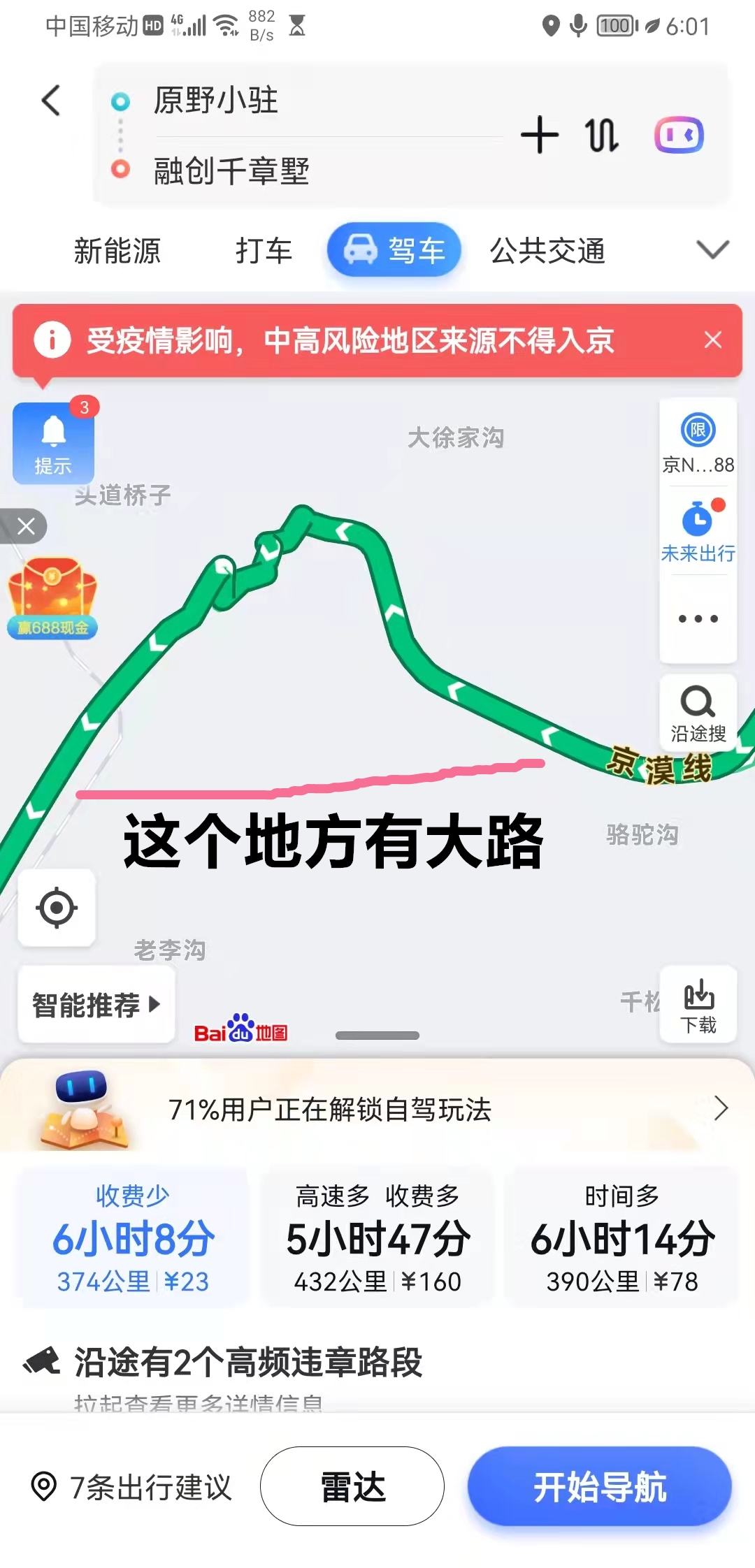The width and height of the screenshot is (755, 1568).
Task: Open the 未来出行 departure planner
Action: pos(698,532)
